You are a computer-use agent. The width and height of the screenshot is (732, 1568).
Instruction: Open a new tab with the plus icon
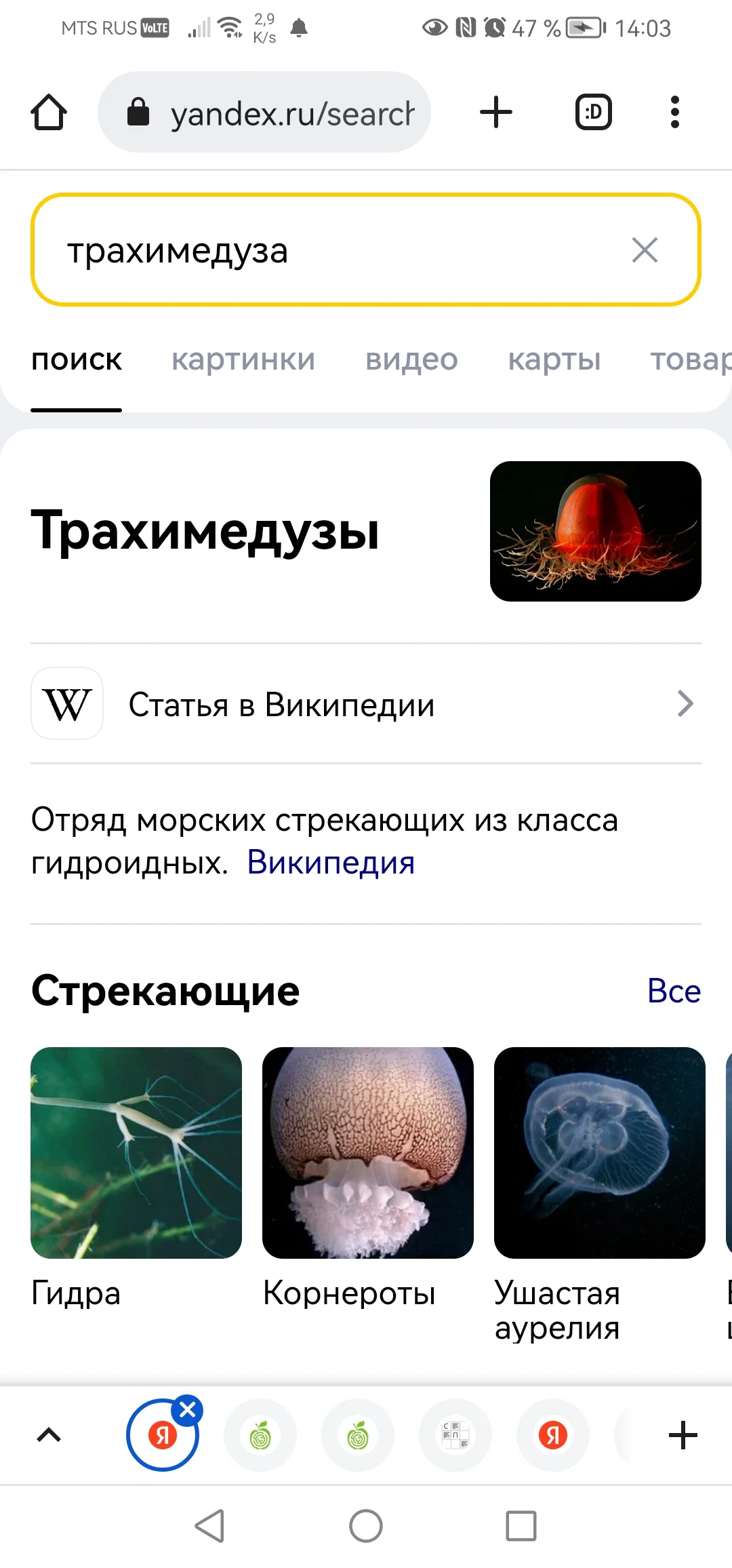495,111
